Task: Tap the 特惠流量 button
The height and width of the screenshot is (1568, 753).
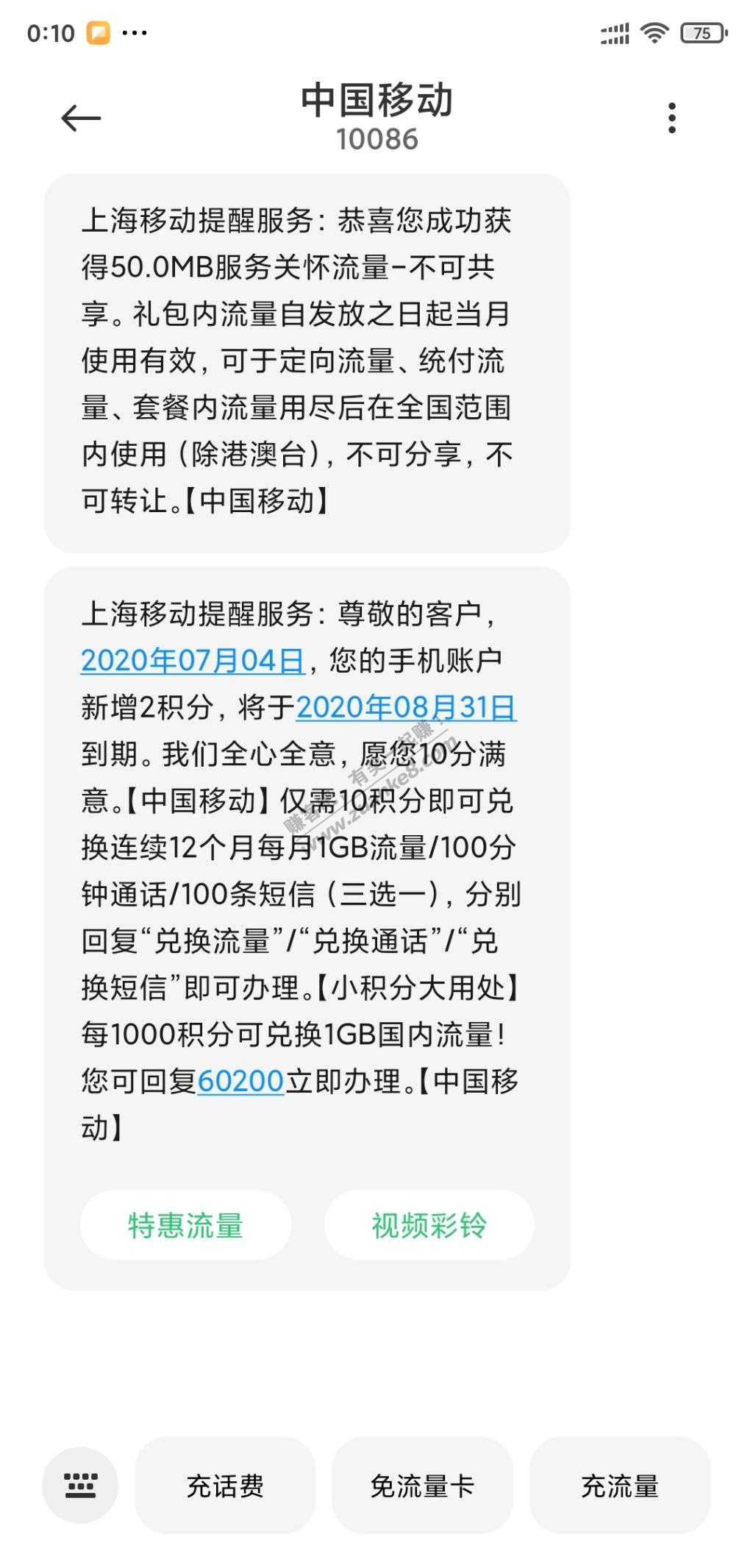Action: pos(185,1225)
